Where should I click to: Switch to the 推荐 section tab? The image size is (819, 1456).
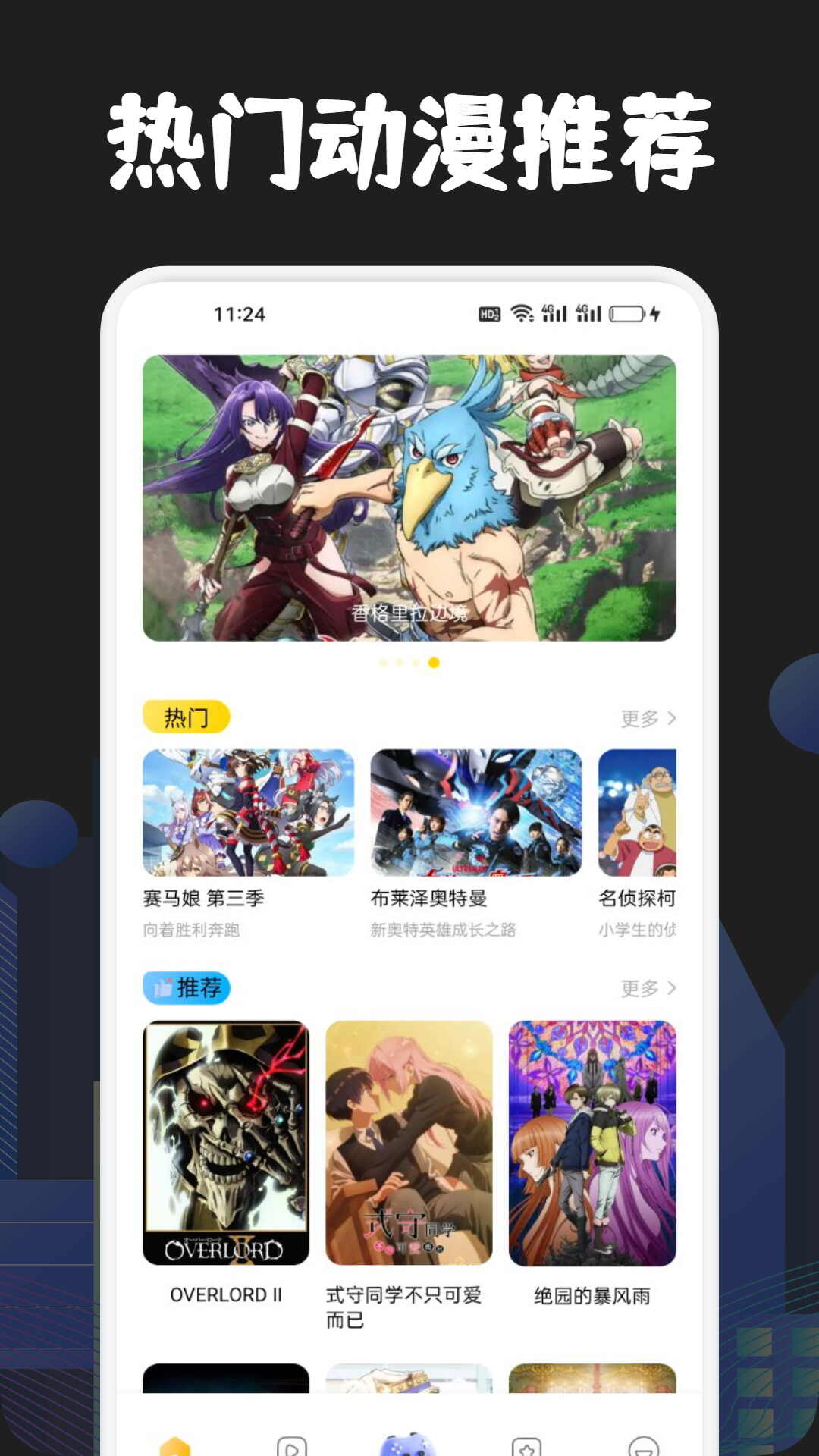click(x=190, y=988)
